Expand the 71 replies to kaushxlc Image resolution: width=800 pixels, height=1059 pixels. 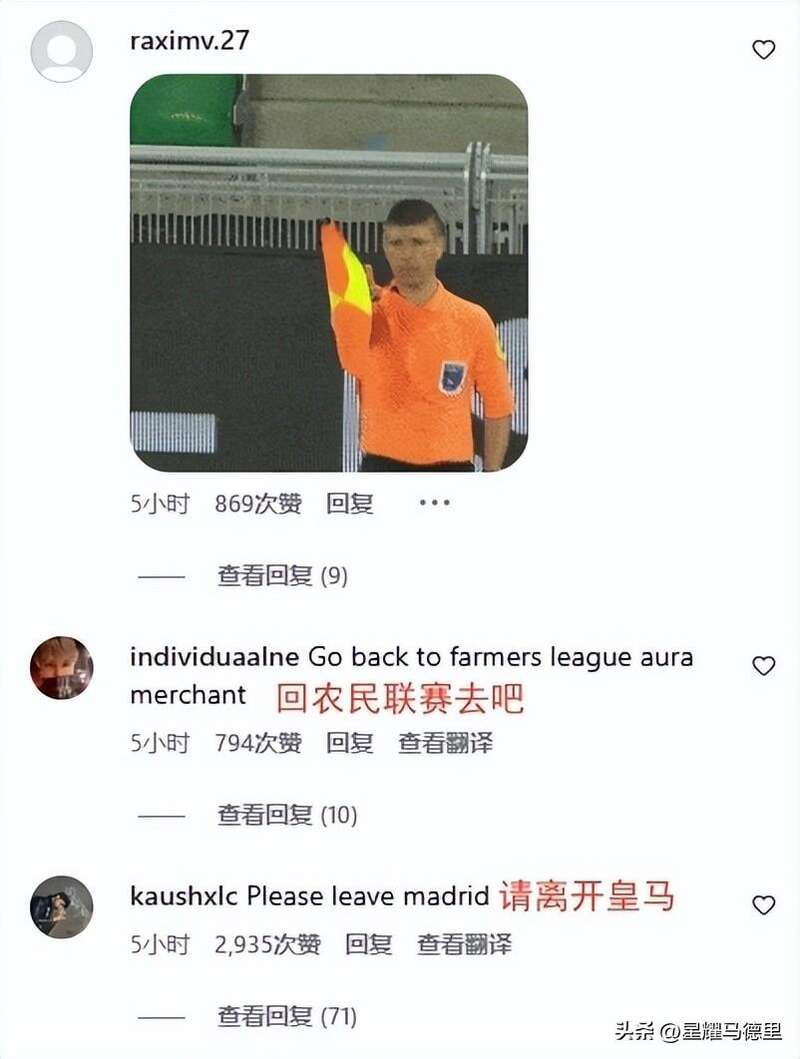coord(287,1017)
